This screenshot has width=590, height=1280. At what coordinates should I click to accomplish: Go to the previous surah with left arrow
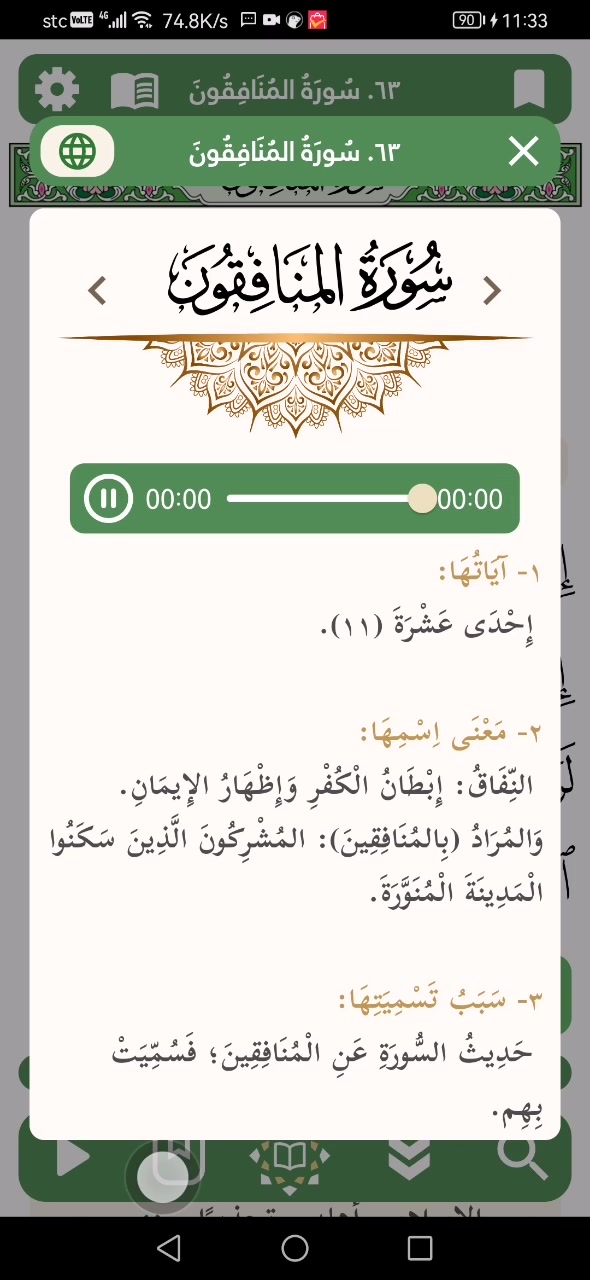pyautogui.click(x=97, y=291)
